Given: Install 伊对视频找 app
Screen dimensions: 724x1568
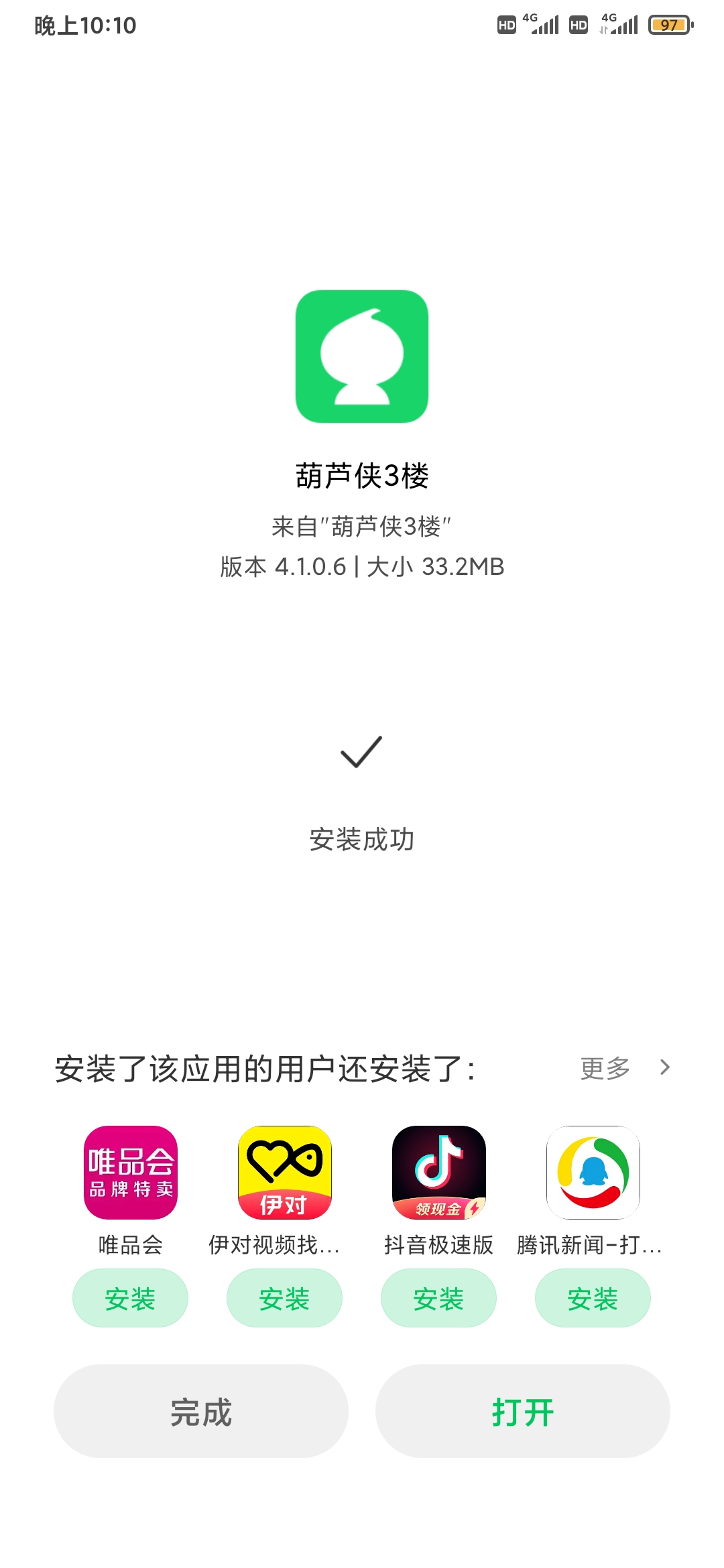Looking at the screenshot, I should 284,1299.
